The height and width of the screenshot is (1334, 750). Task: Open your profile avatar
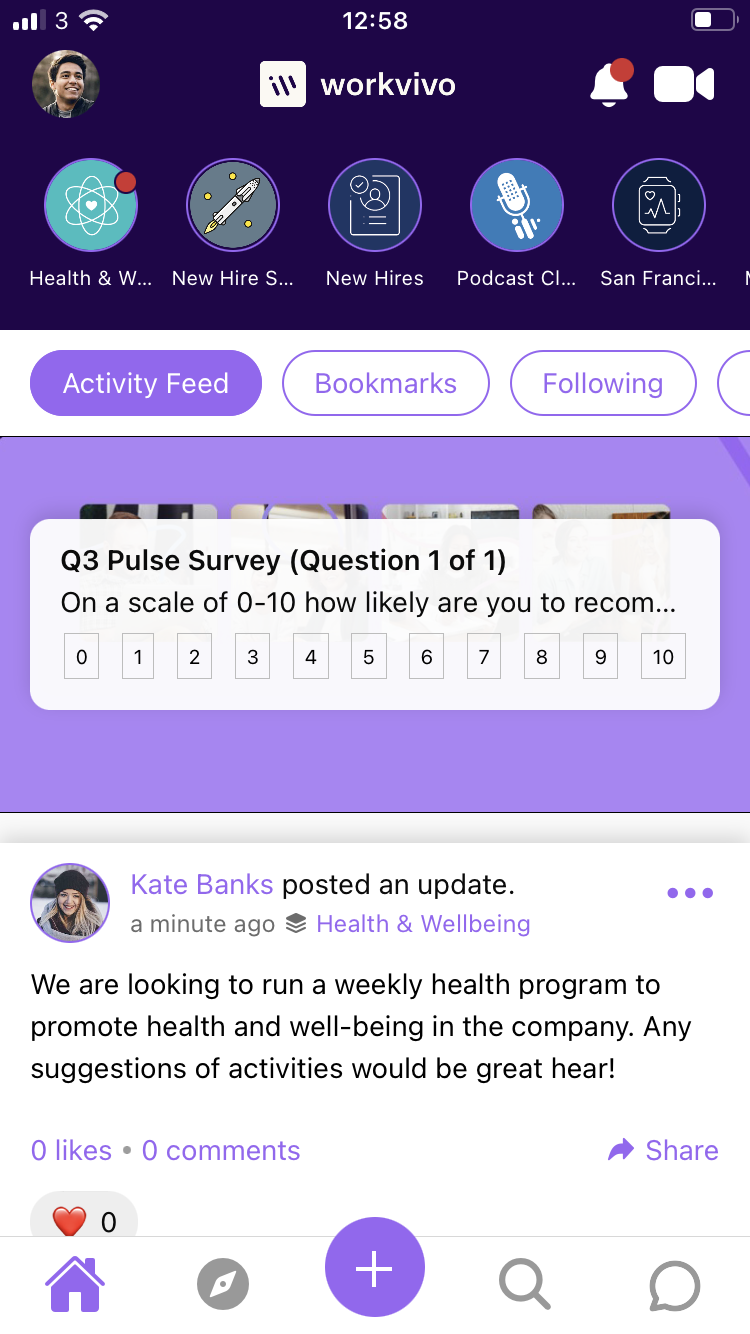(66, 85)
